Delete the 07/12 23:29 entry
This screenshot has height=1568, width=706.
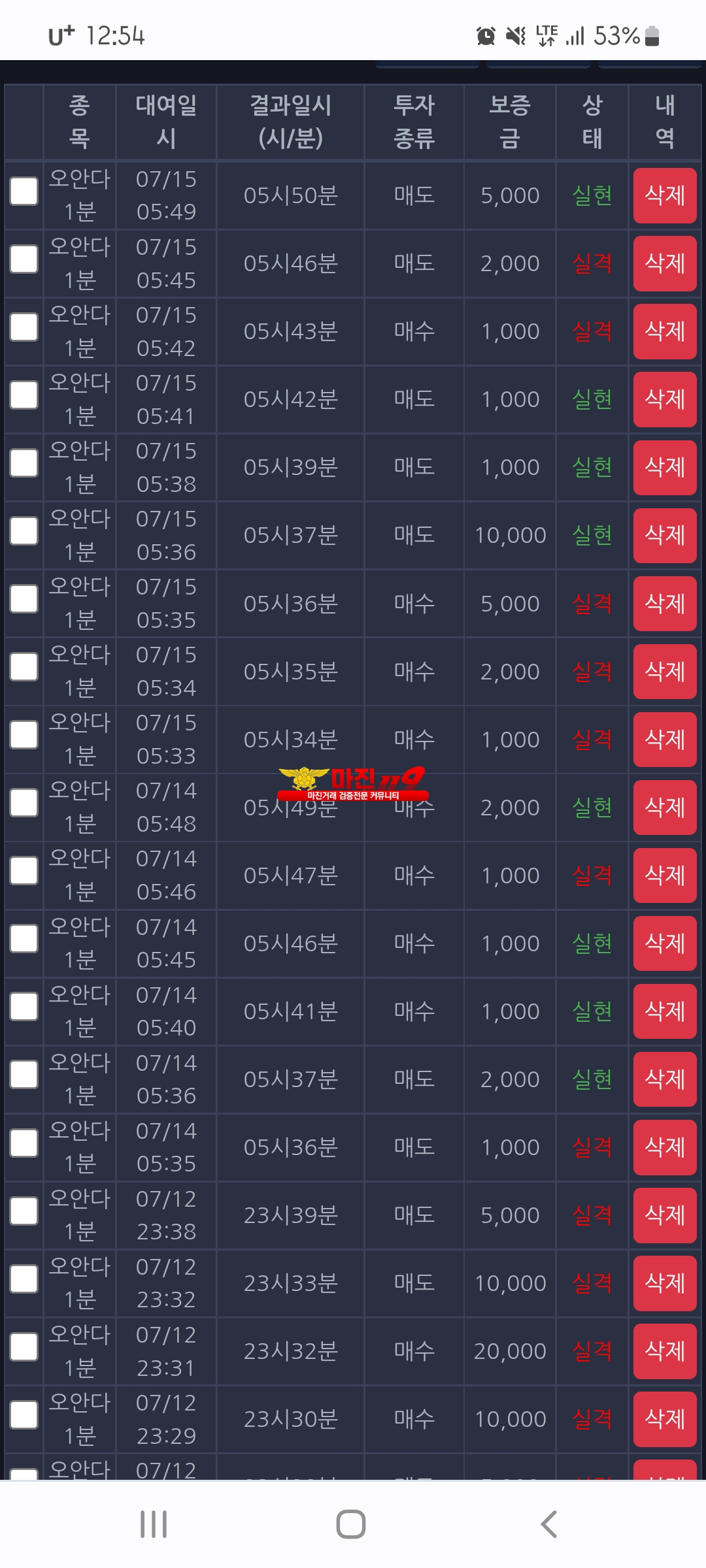tap(664, 1418)
